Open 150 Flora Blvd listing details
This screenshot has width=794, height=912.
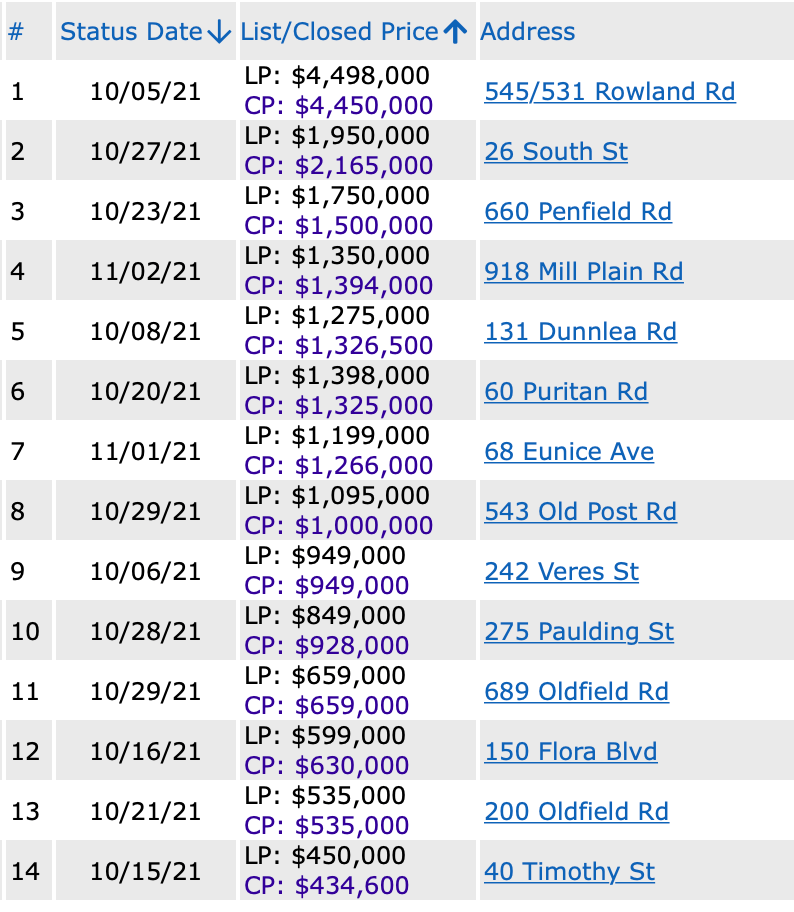click(x=571, y=752)
